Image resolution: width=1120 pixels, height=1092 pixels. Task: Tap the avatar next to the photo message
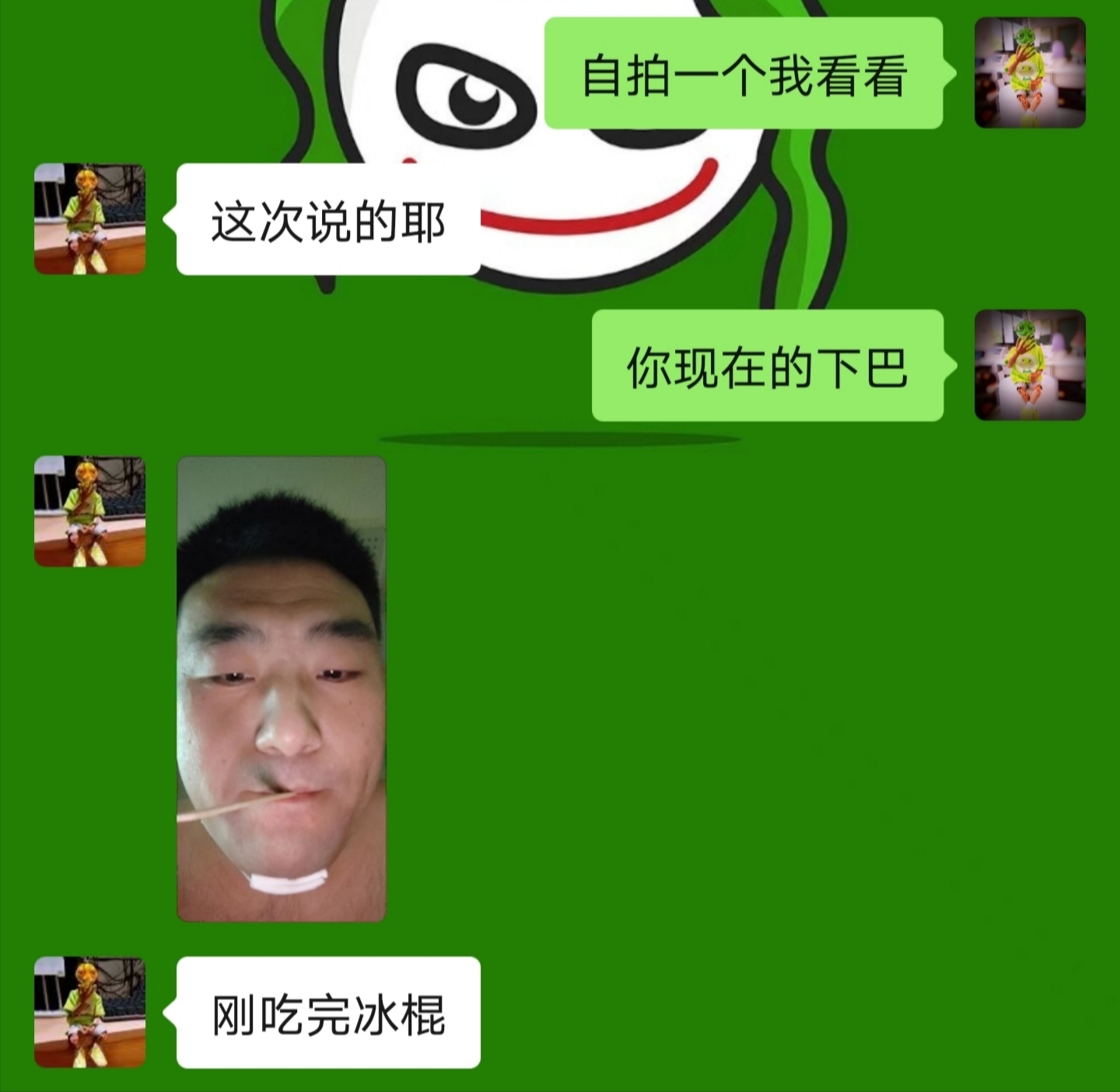point(89,511)
